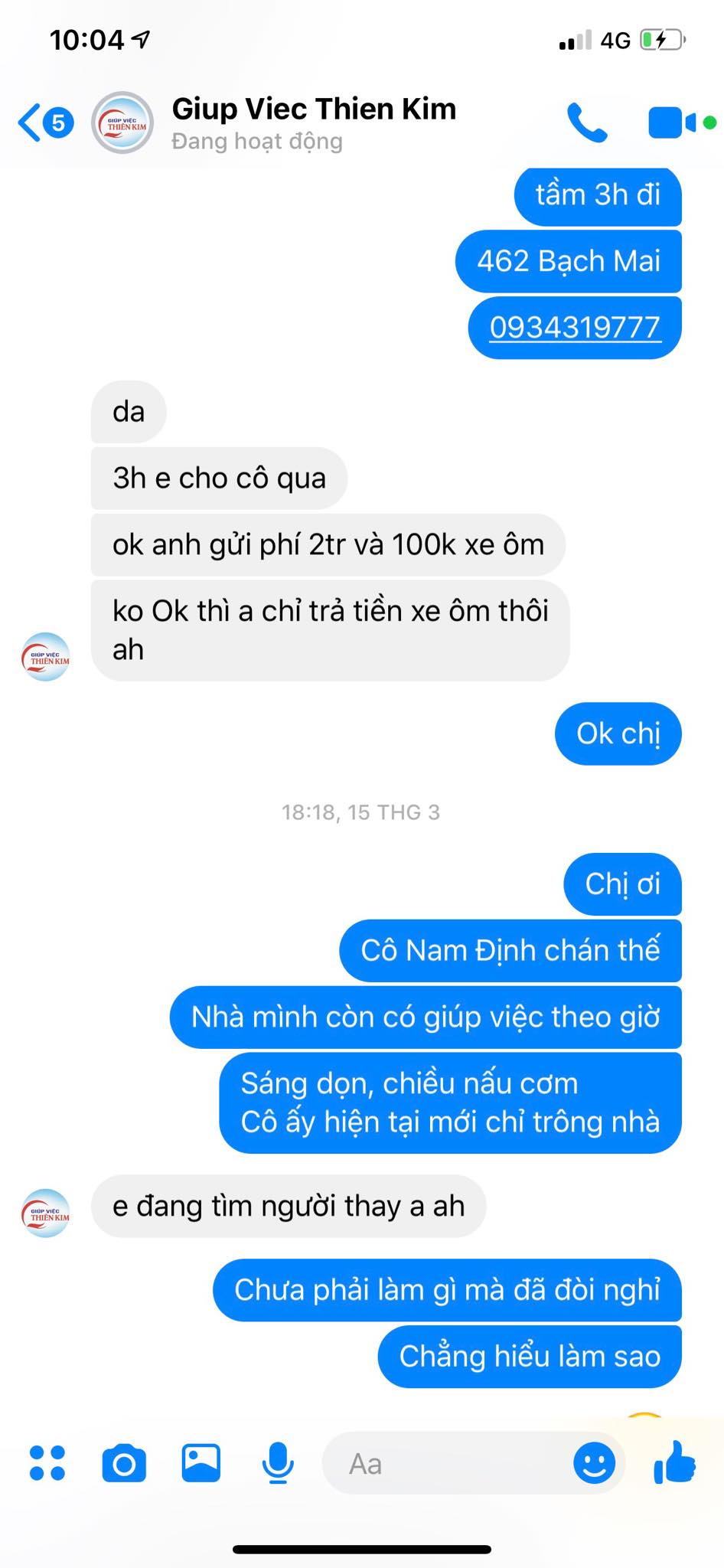Open Giup Viec Thien Kim profile header
The height and width of the screenshot is (1568, 724).
(312, 122)
